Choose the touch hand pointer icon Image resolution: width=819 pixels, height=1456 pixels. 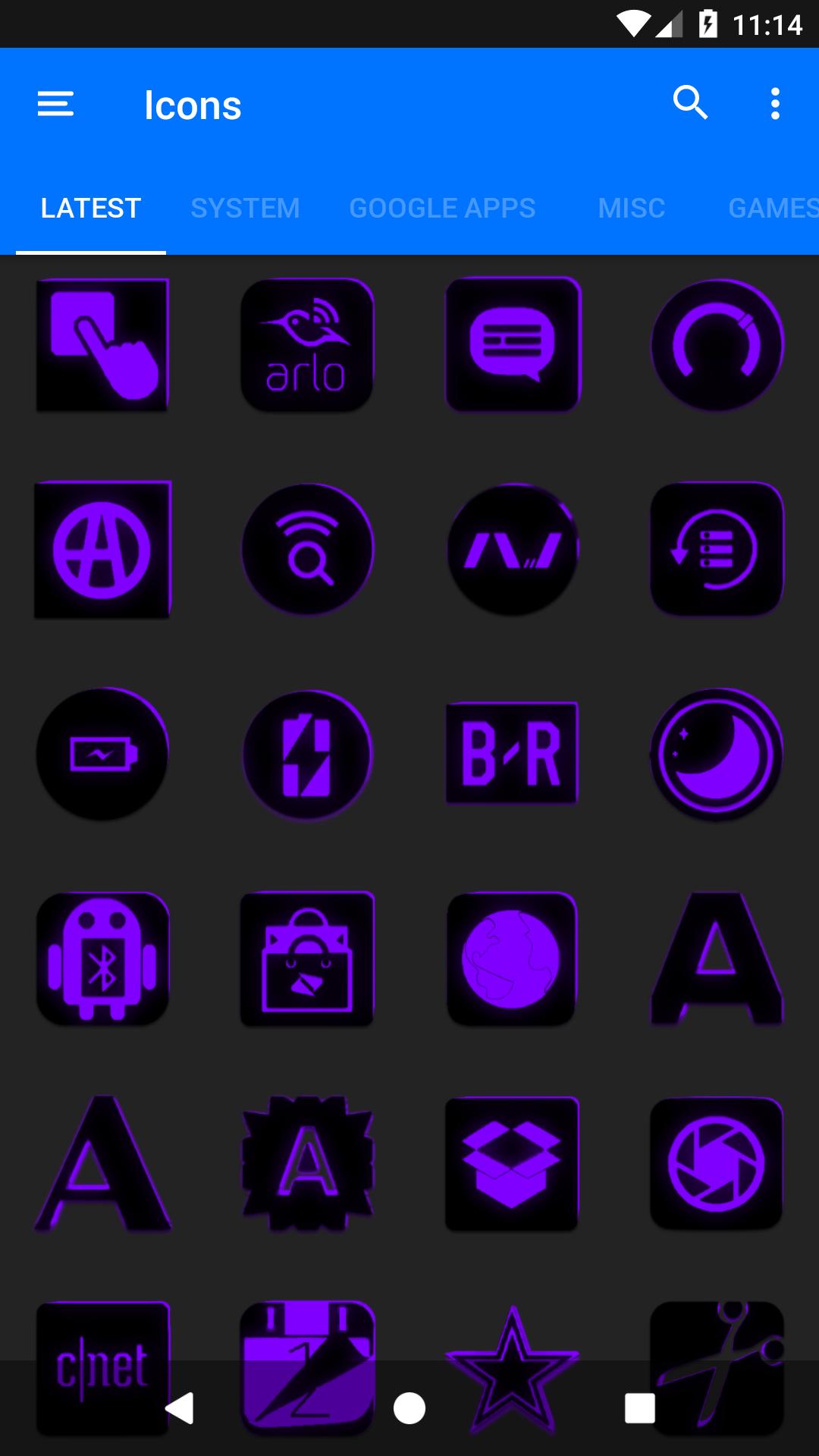tap(102, 345)
